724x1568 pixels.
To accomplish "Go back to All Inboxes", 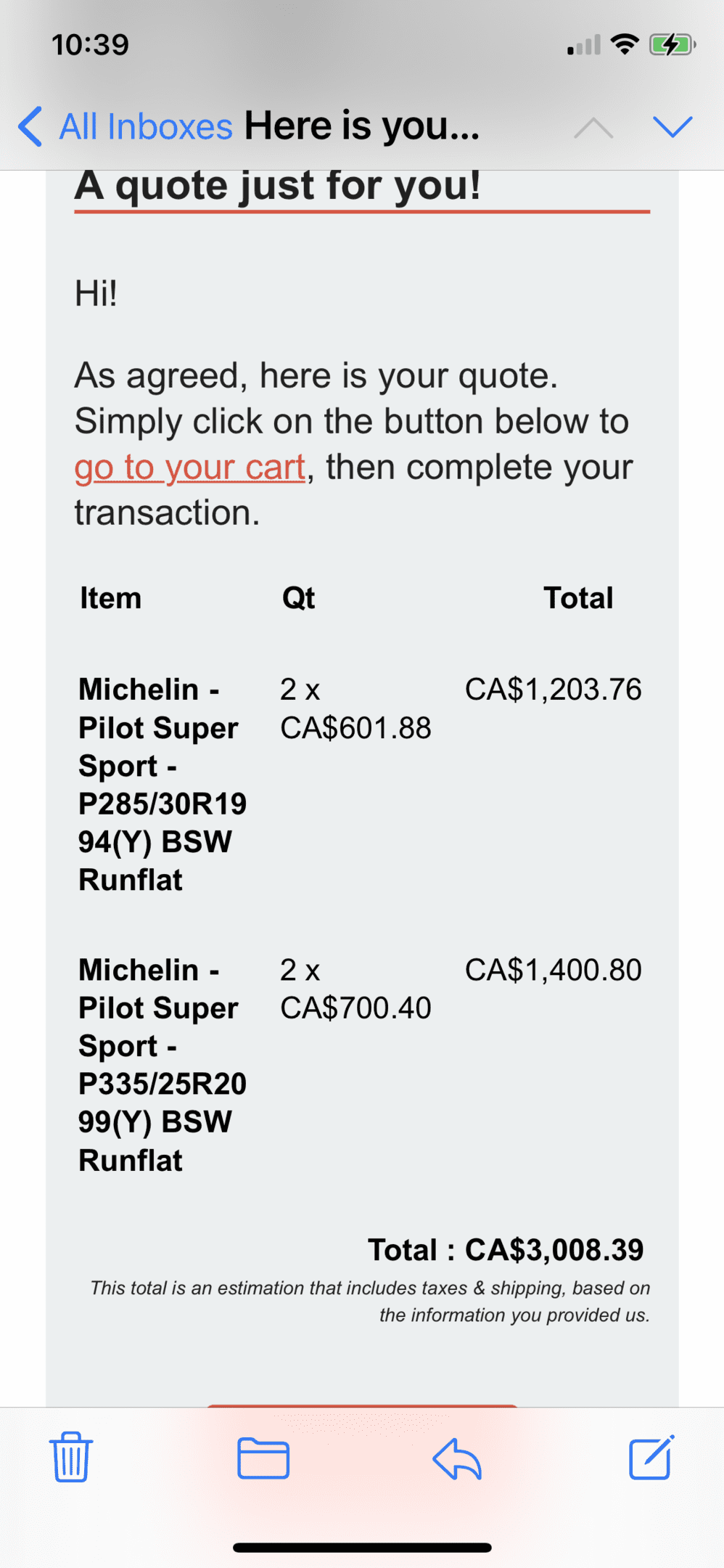I will [123, 127].
